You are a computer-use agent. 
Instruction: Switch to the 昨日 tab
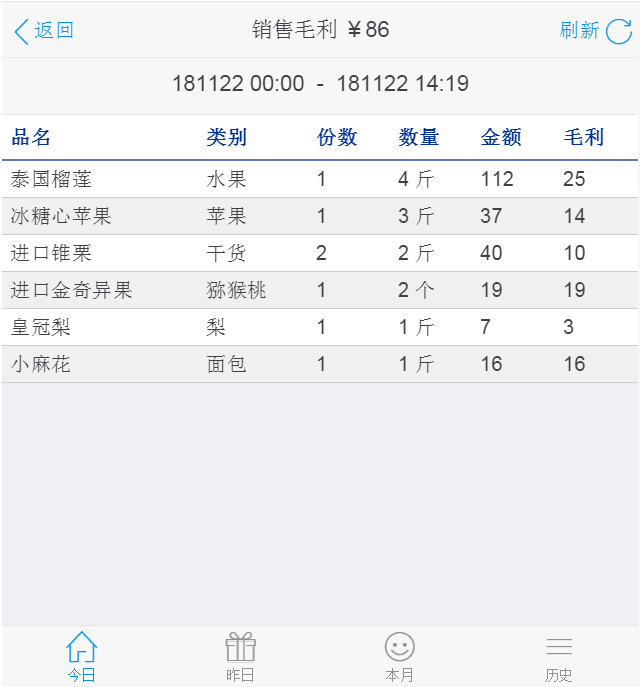point(240,657)
